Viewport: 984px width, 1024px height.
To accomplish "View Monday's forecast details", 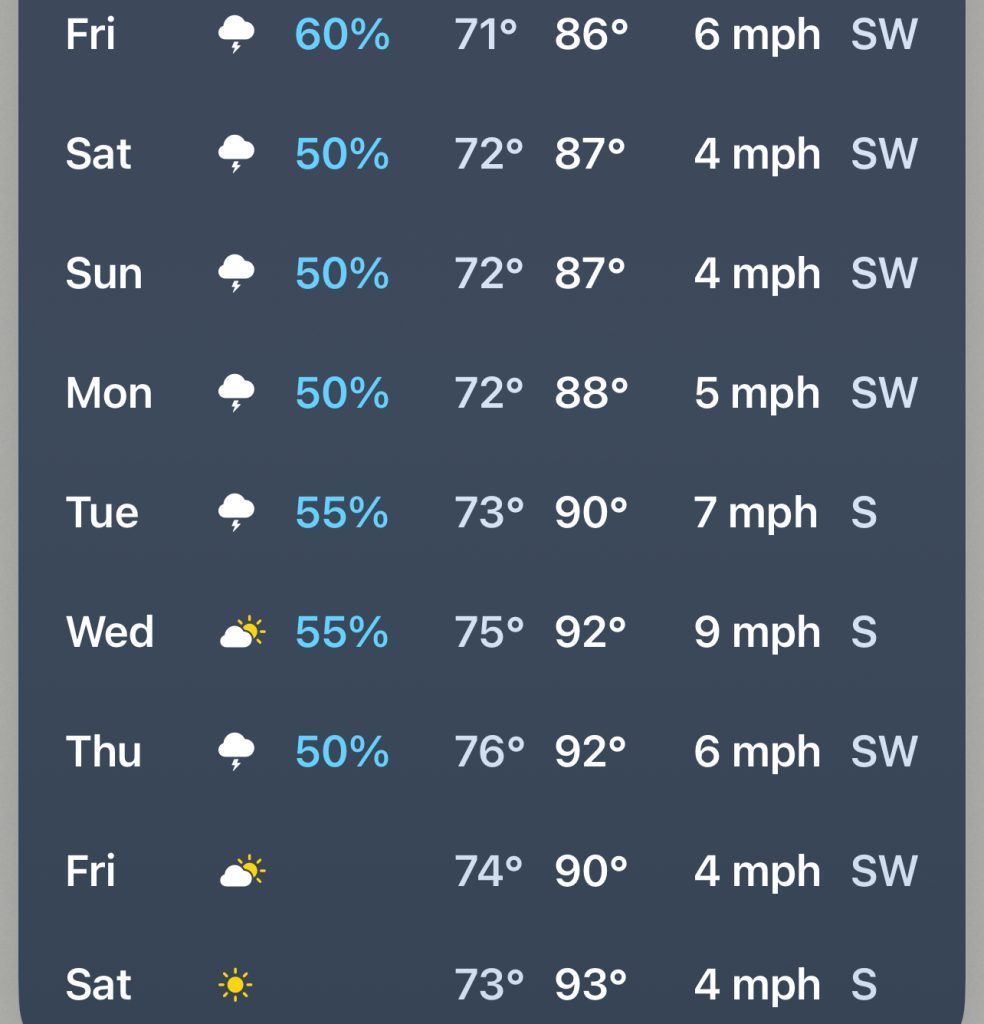I will (490, 393).
